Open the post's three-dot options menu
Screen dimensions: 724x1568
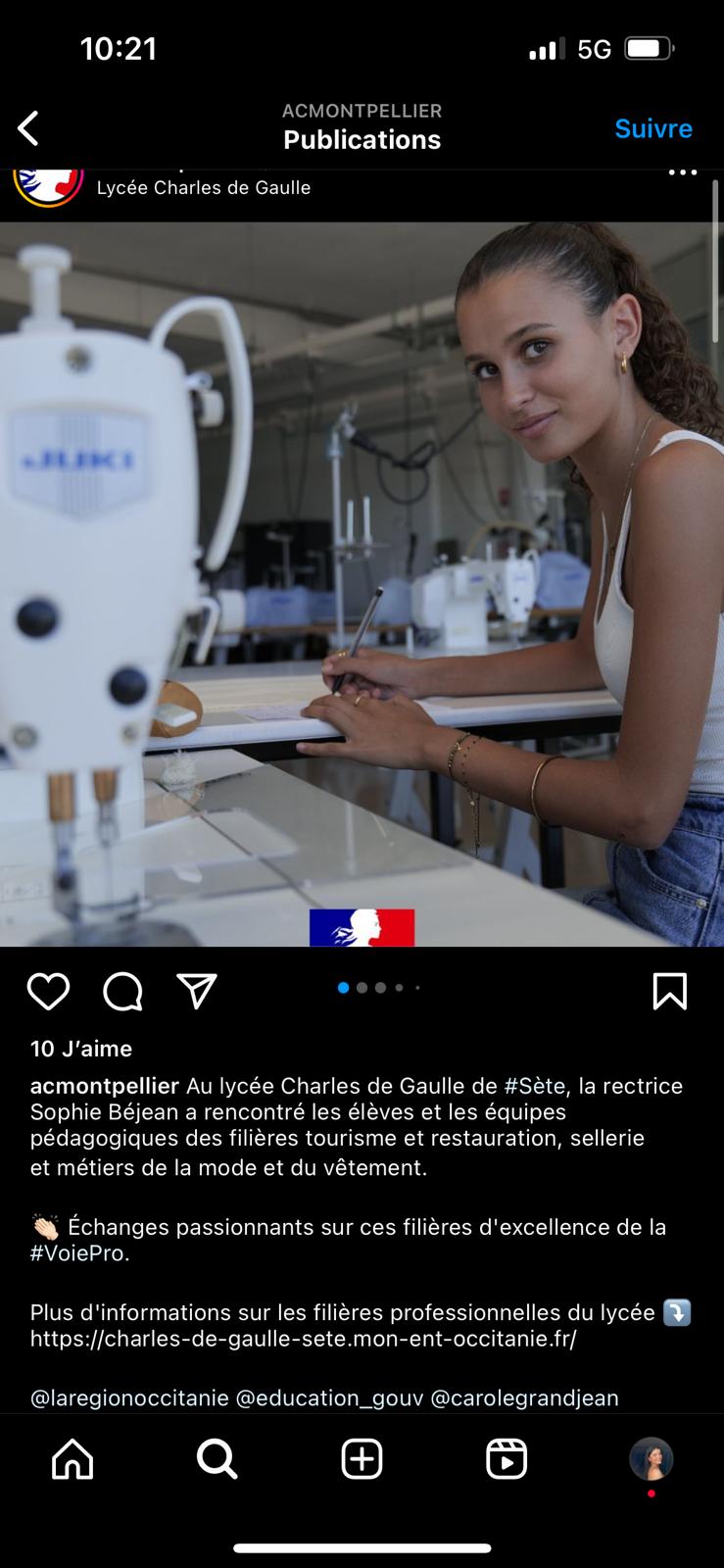pyautogui.click(x=682, y=172)
